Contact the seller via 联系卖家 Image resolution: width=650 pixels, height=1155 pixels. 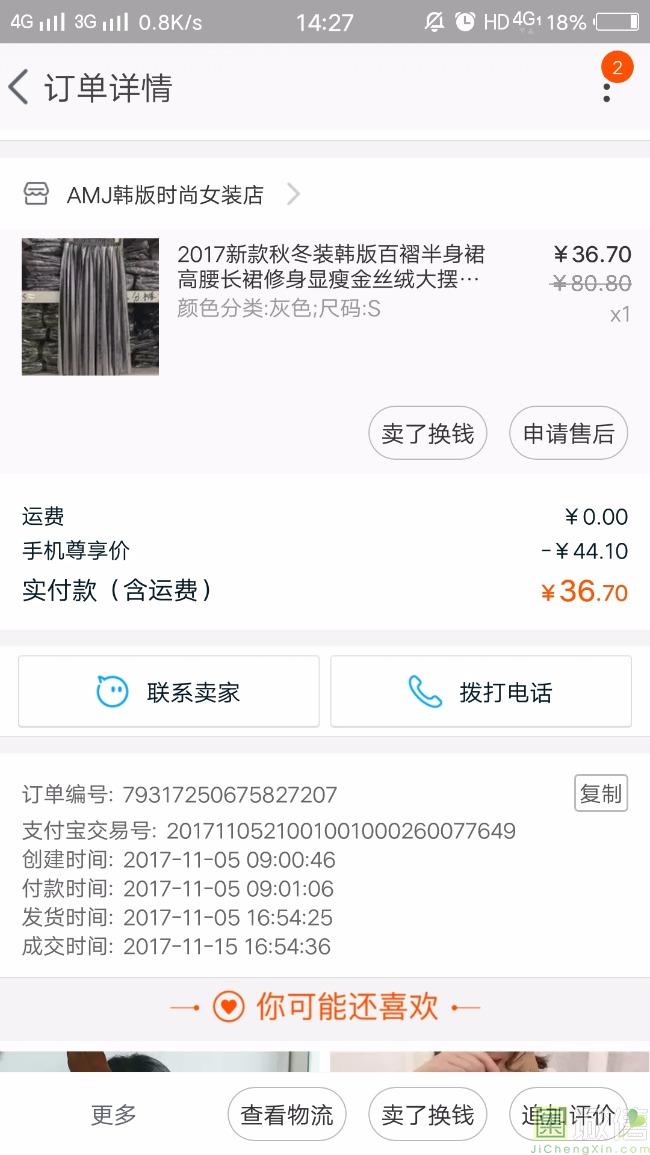tap(169, 692)
